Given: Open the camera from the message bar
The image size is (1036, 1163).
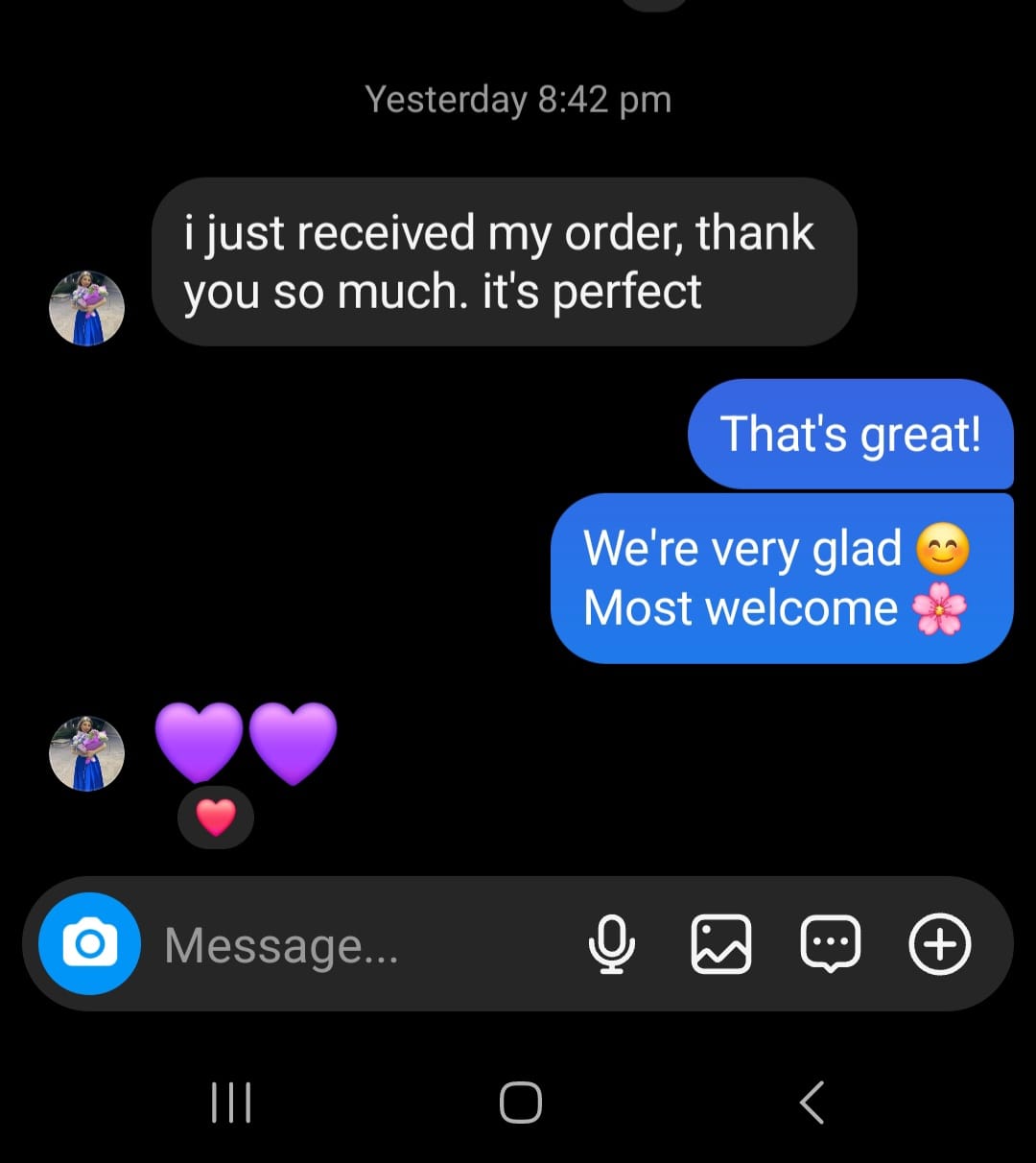Looking at the screenshot, I should tap(89, 944).
